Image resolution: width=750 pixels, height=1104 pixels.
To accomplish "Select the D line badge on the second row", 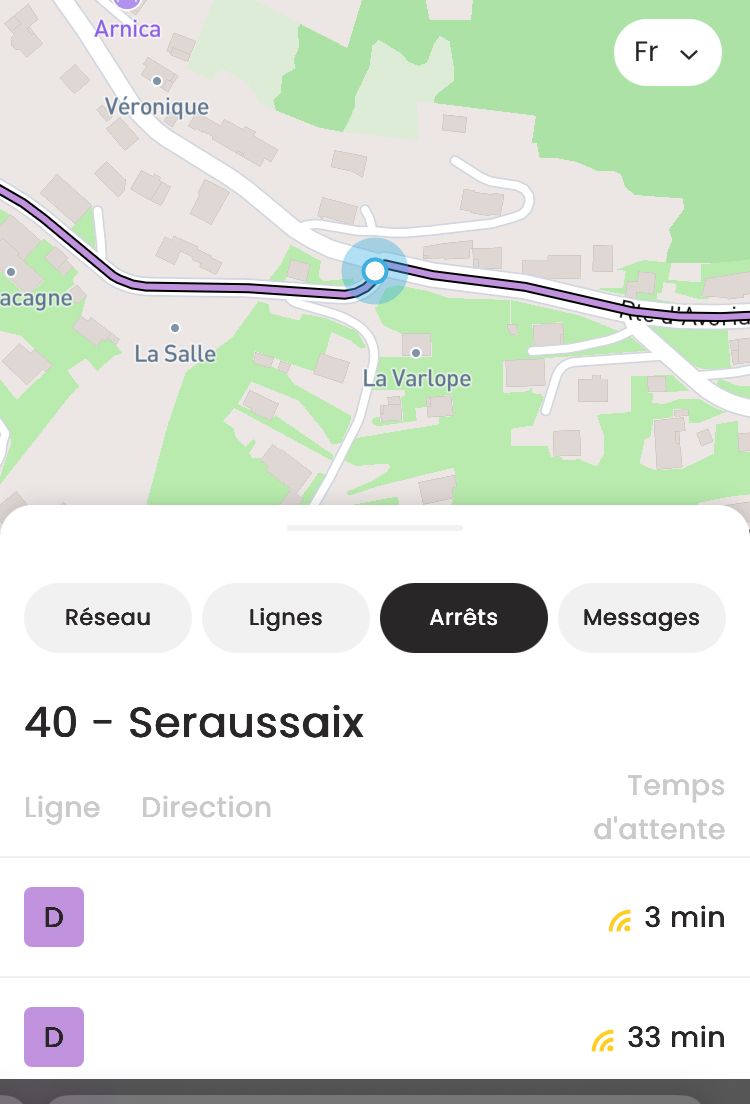I will click(x=53, y=1037).
